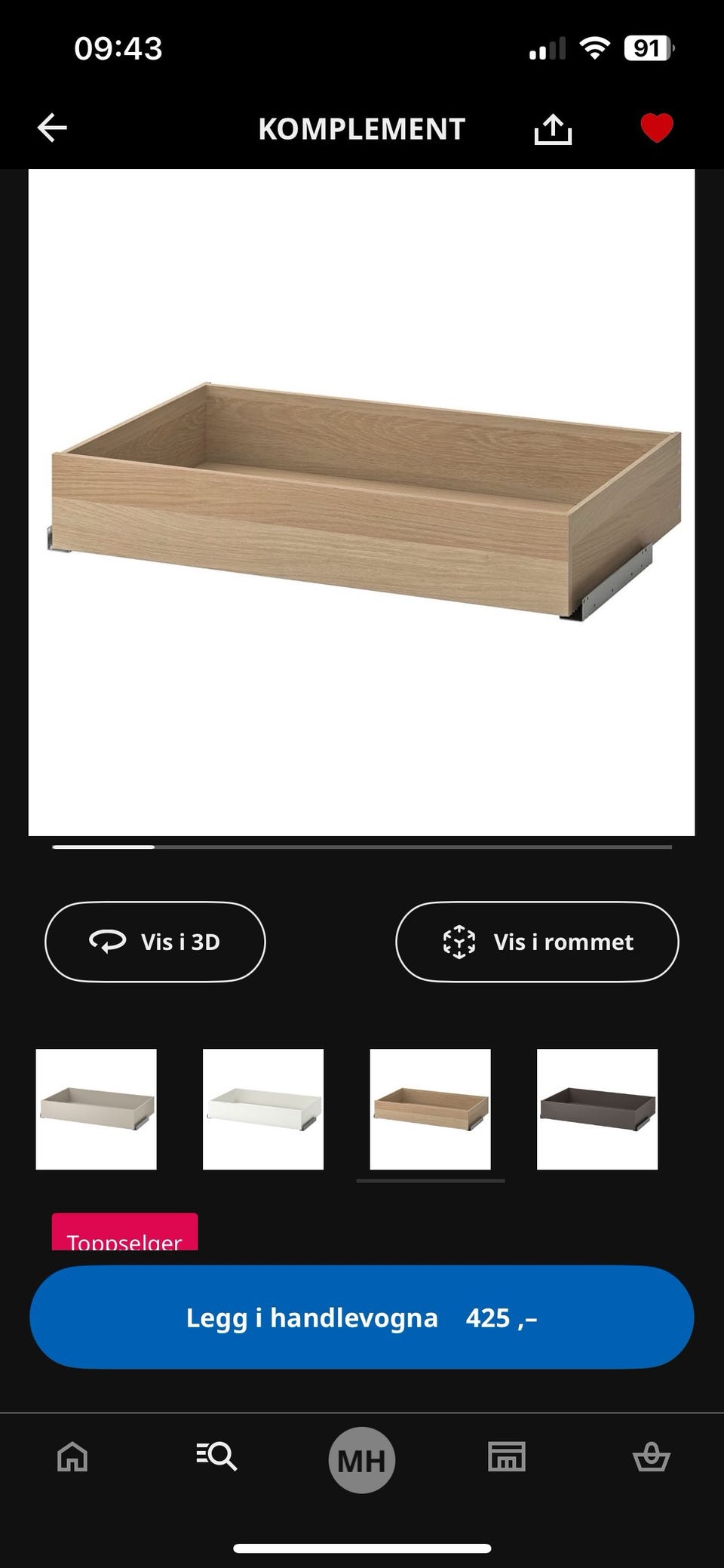This screenshot has width=724, height=1568.
Task: Enable room view with Vis i rommet
Action: (x=536, y=941)
